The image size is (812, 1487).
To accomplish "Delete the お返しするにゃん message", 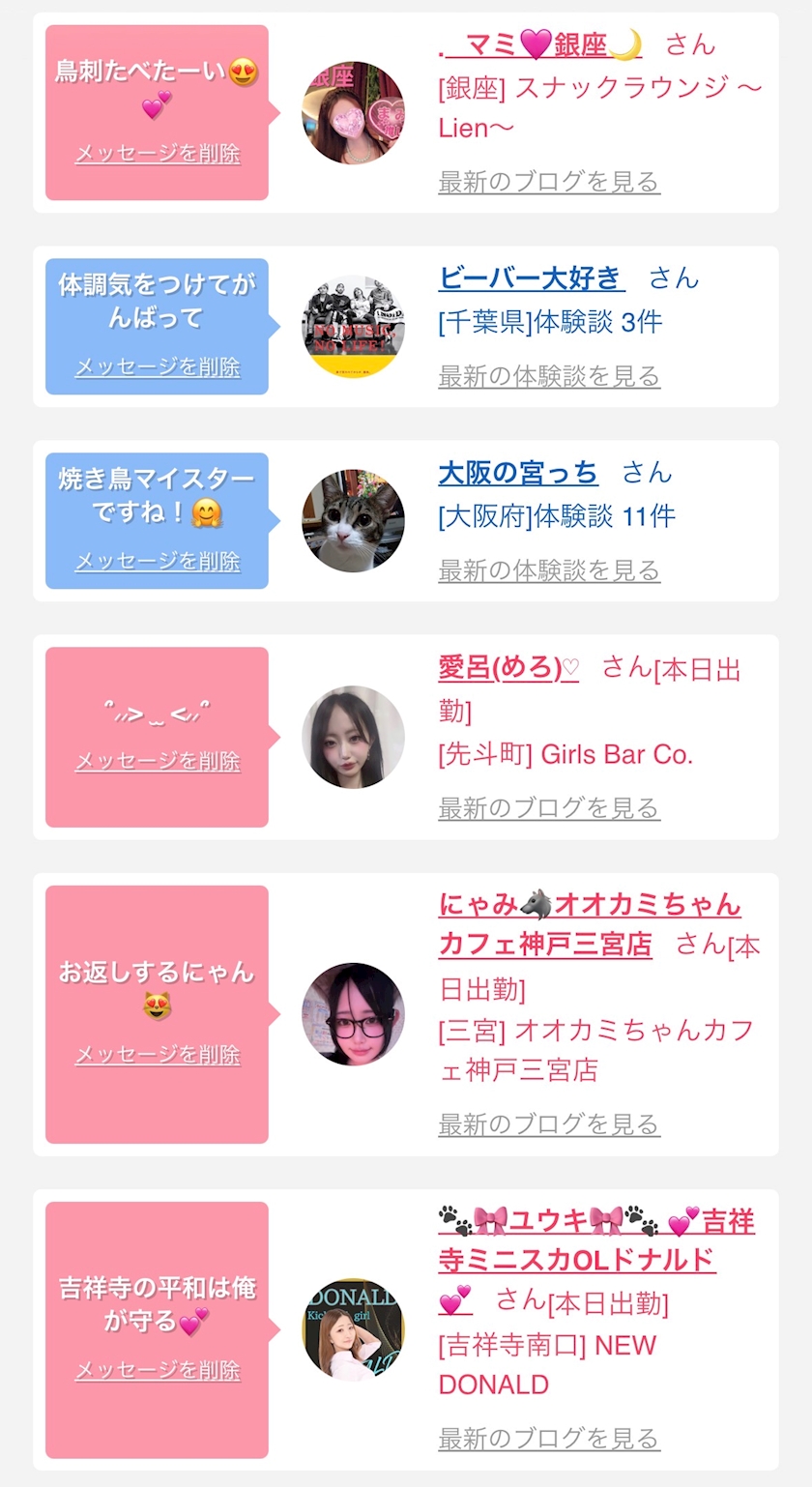I will point(158,1055).
